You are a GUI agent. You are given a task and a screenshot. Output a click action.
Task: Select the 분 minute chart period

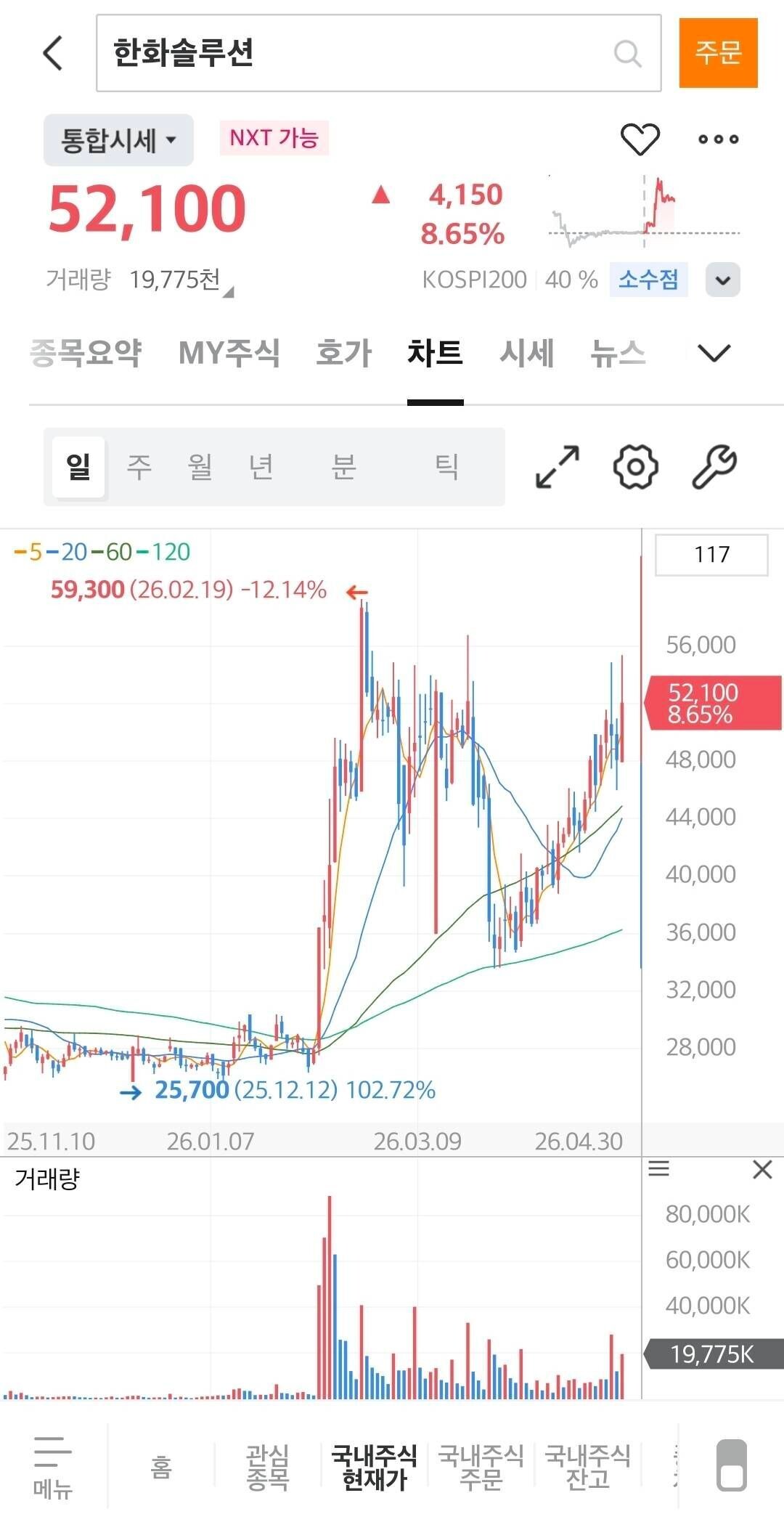click(344, 466)
